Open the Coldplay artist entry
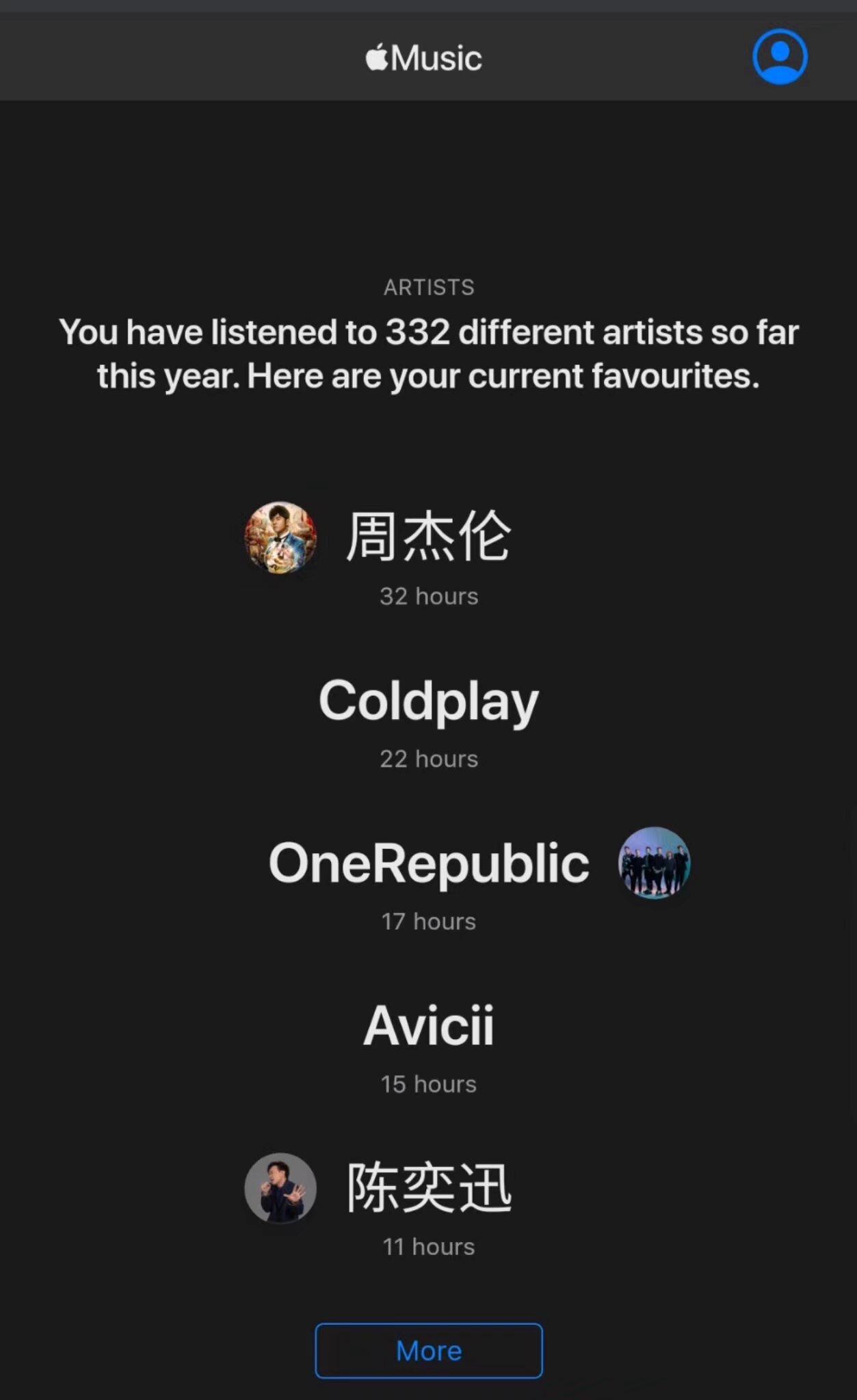The width and height of the screenshot is (857, 1400). [x=429, y=701]
